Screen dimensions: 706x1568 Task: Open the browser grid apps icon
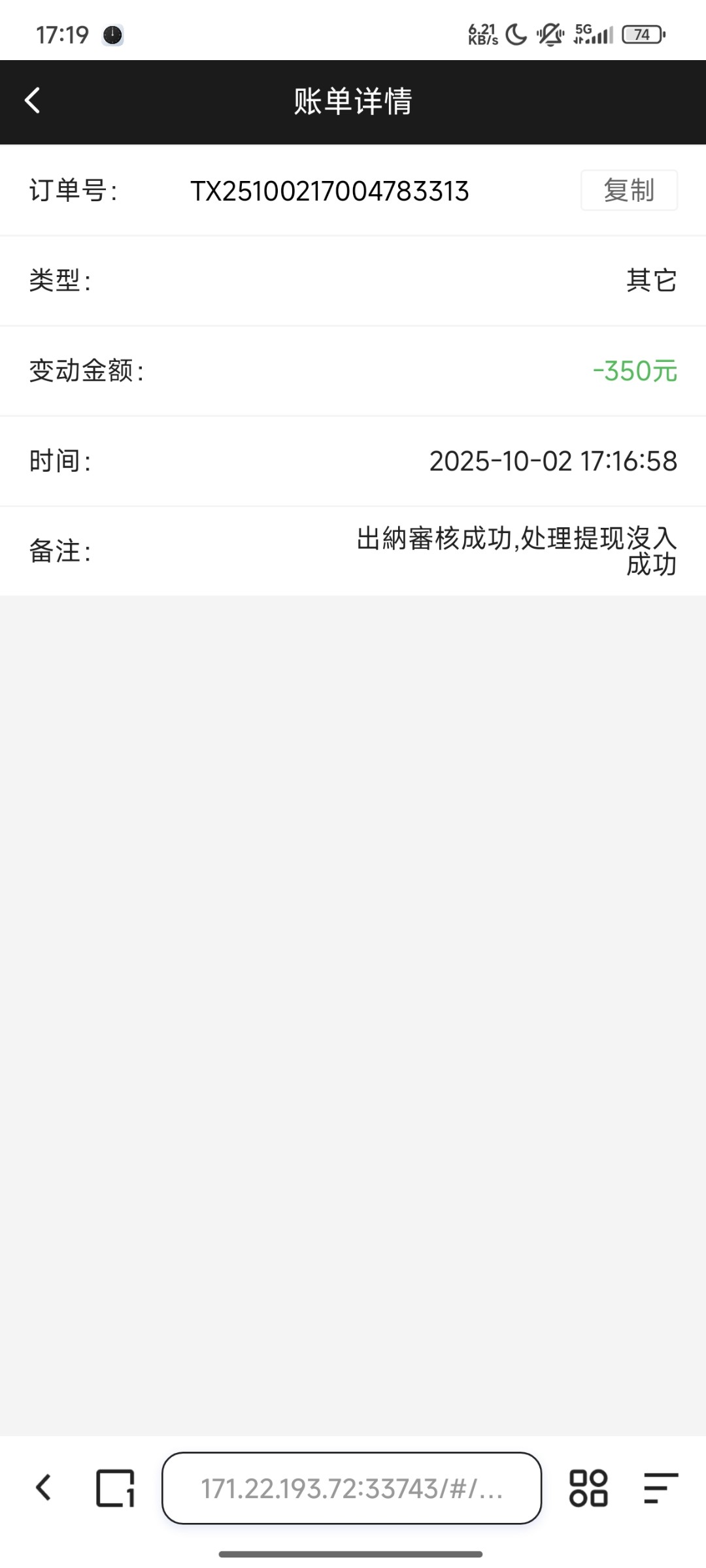(588, 1488)
